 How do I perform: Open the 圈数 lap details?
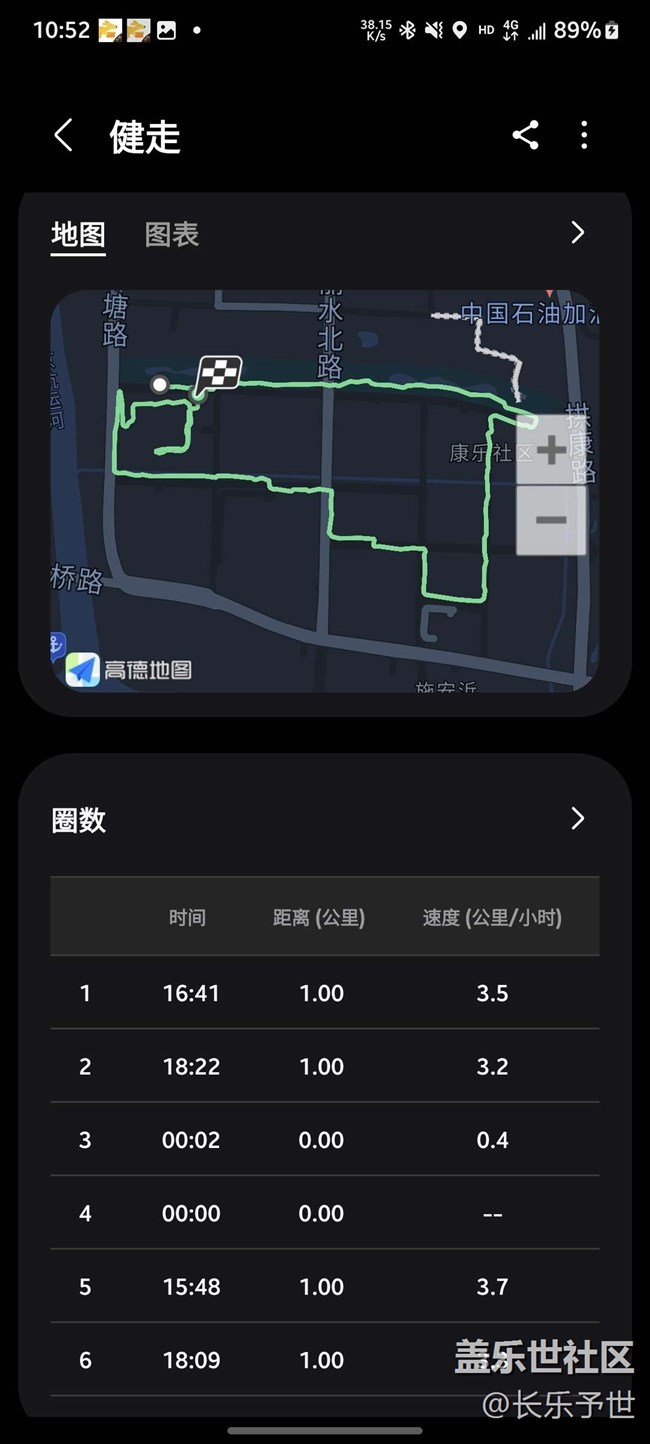[577, 819]
